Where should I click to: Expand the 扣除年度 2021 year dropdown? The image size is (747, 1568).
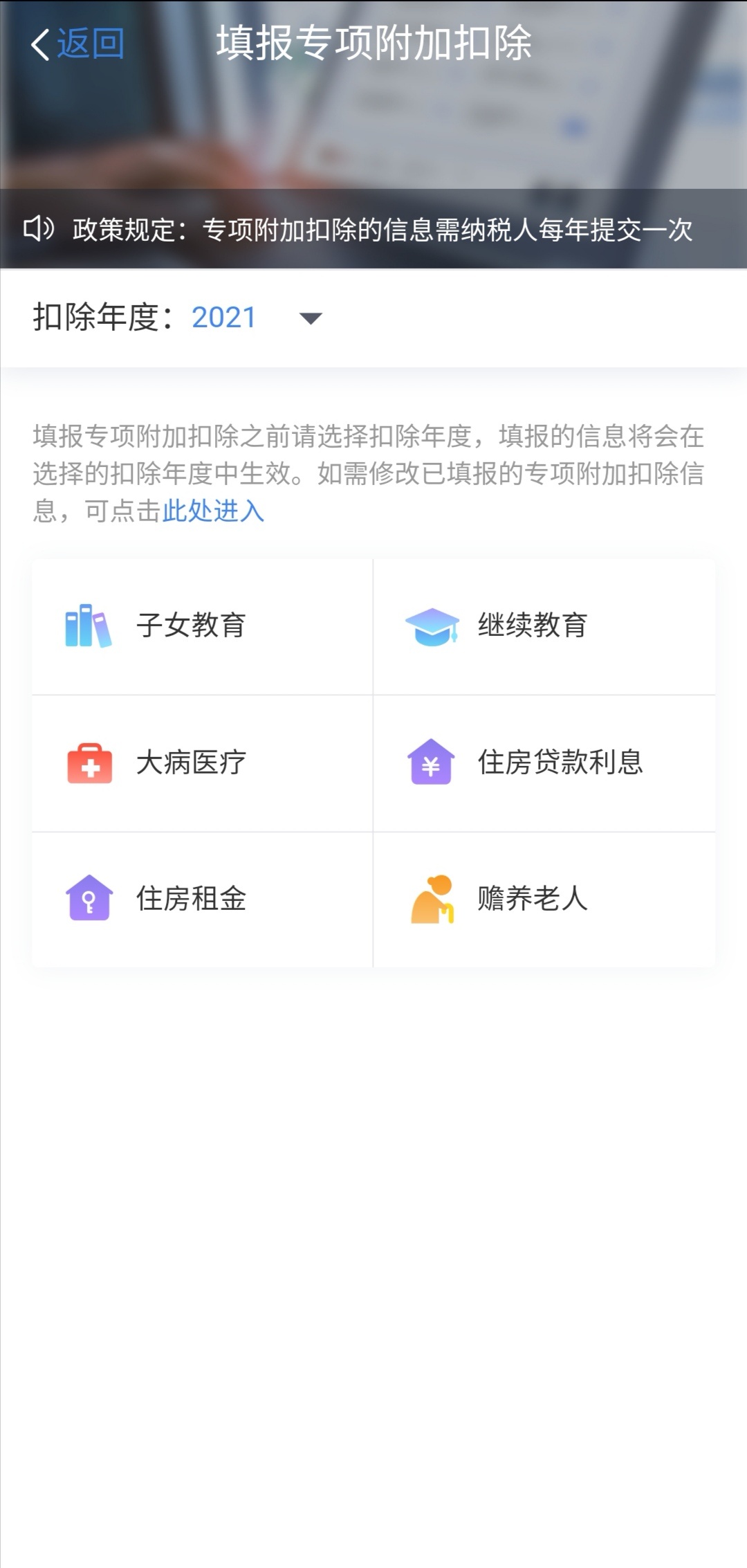[x=310, y=318]
